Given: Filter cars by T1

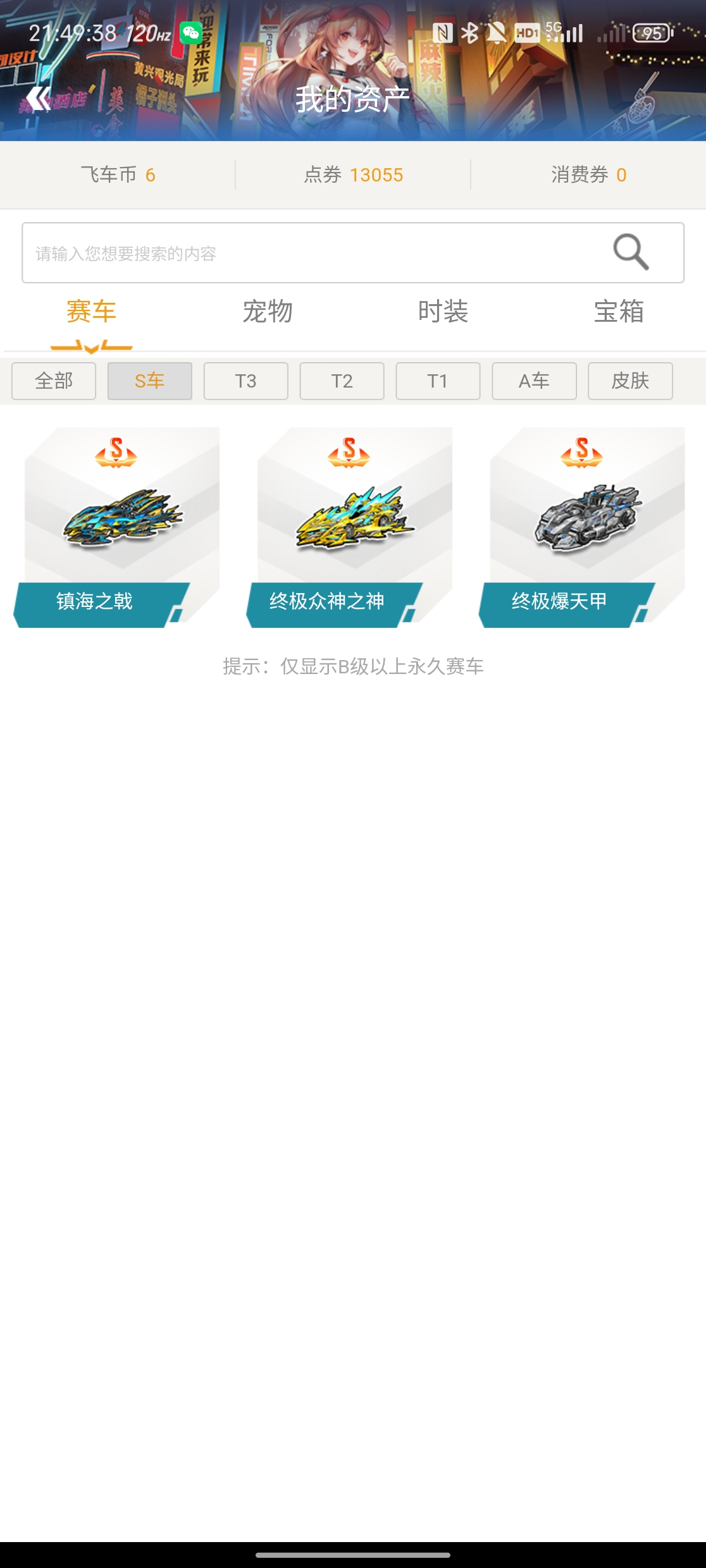Looking at the screenshot, I should pos(438,381).
